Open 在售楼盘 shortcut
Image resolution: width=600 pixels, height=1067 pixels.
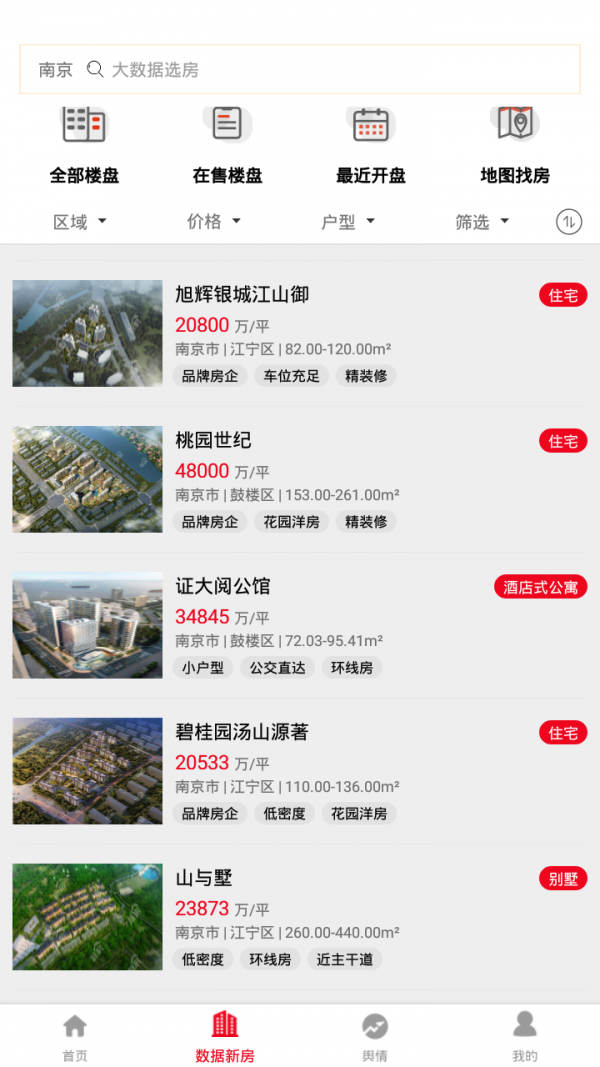tap(227, 146)
